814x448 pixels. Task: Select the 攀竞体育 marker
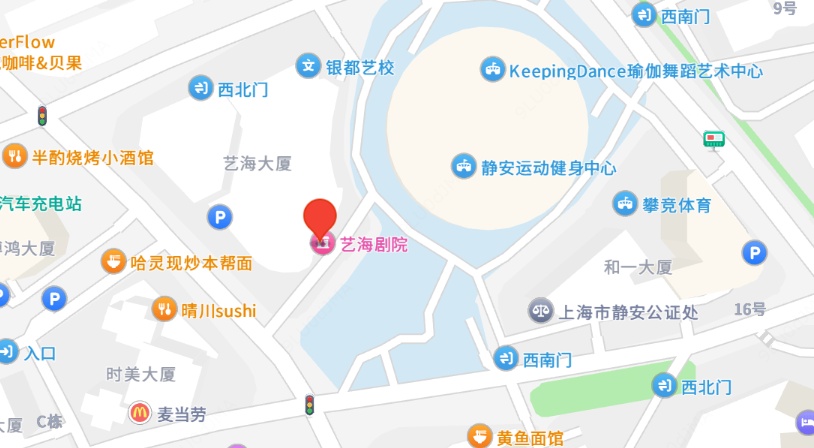(625, 204)
